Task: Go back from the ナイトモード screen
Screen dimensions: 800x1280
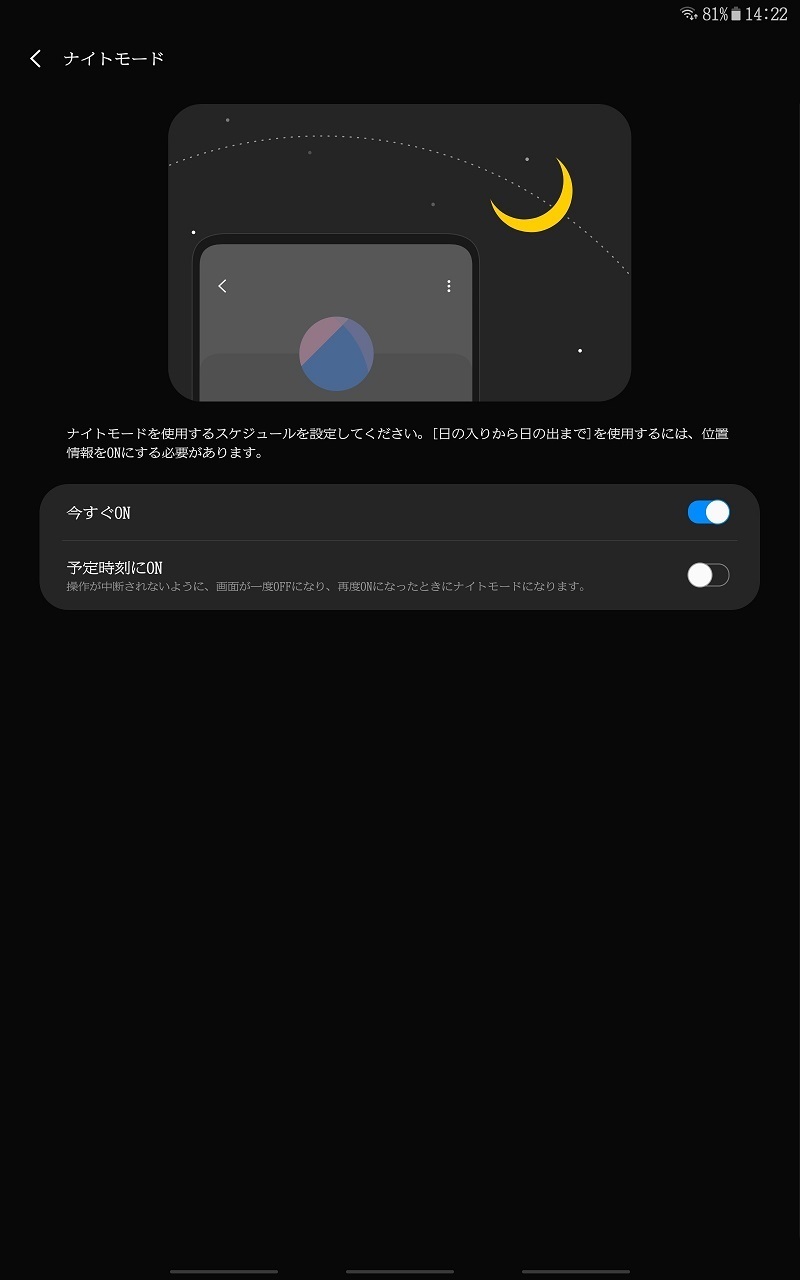Action: pyautogui.click(x=36, y=59)
